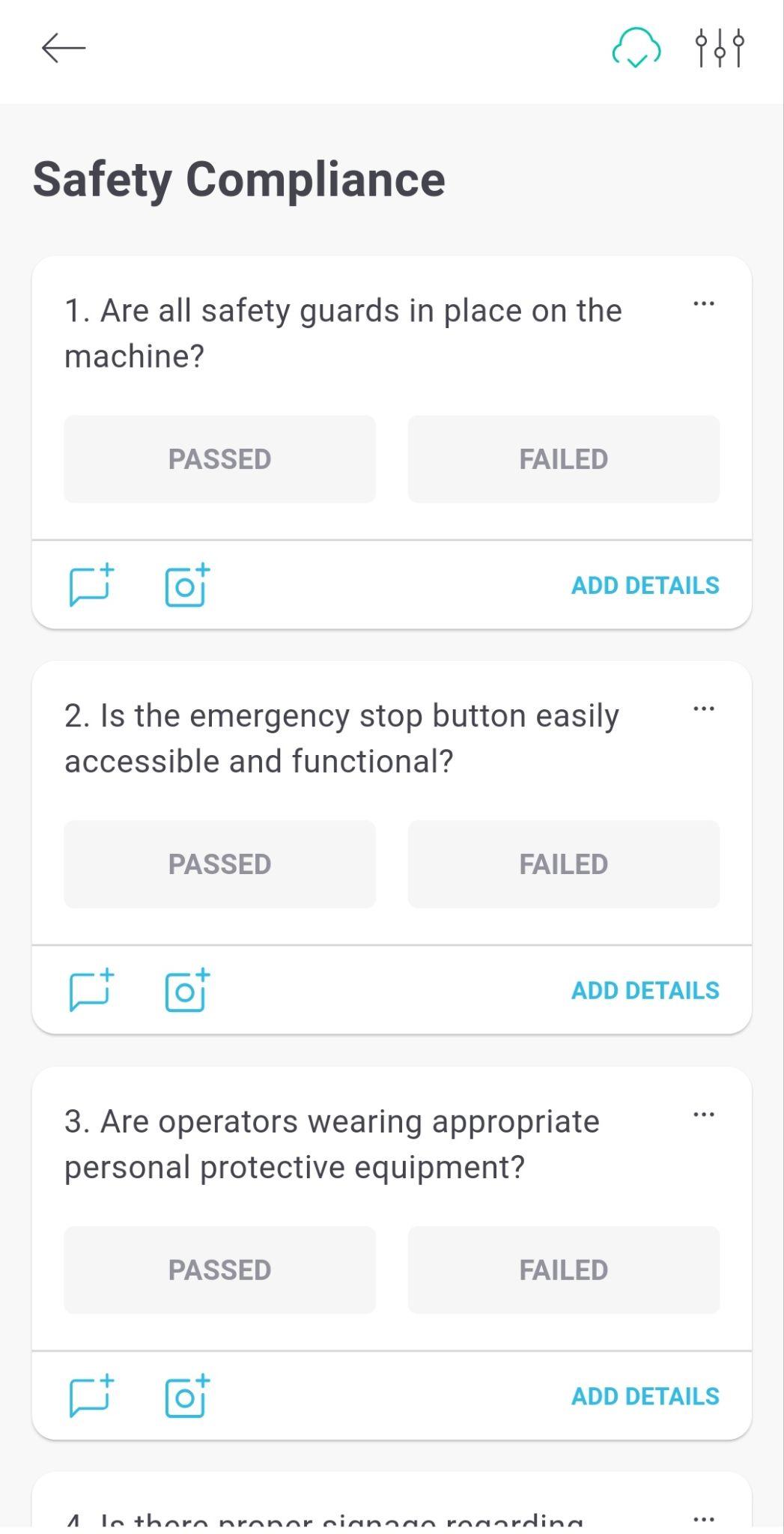
Task: Open overflow menu for safety guards question
Action: tap(703, 304)
